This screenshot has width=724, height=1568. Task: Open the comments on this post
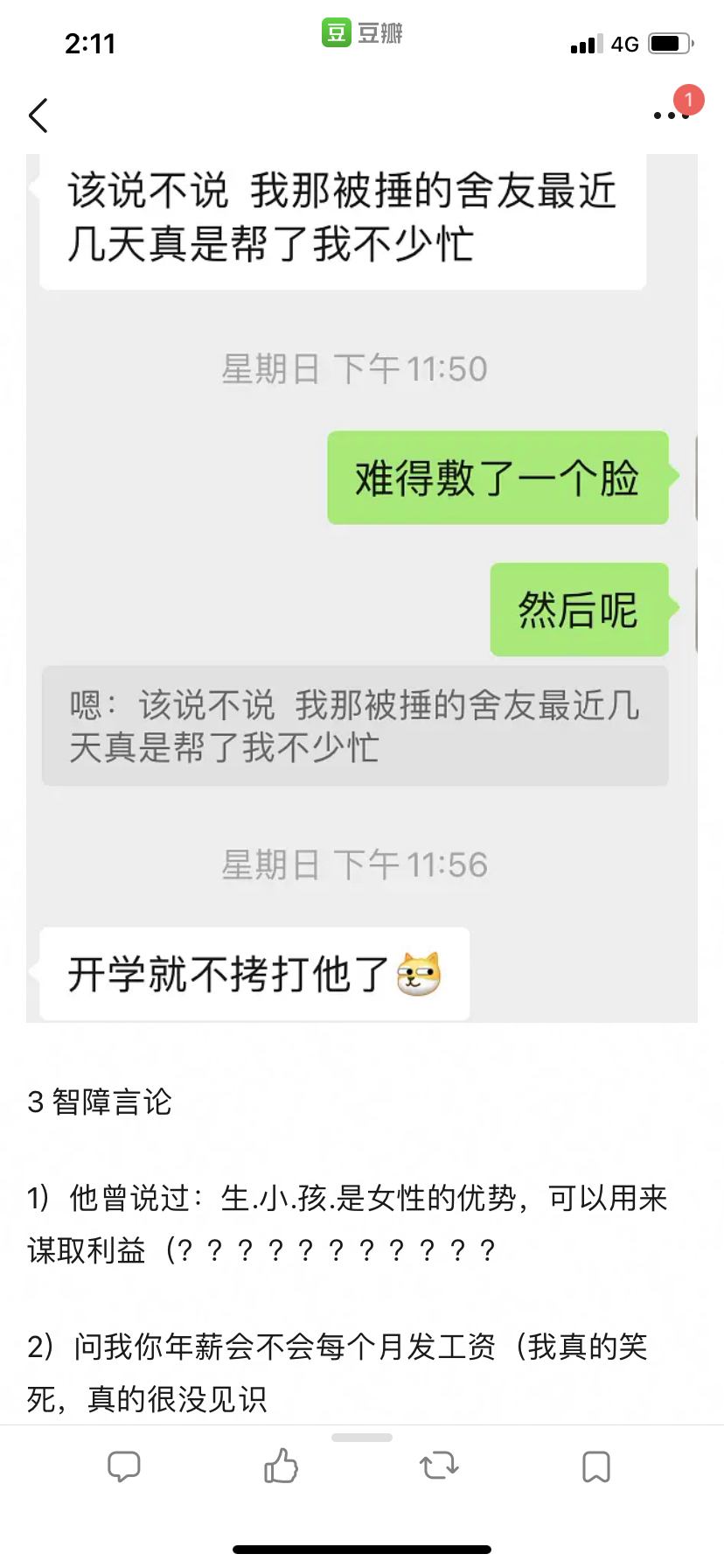(x=123, y=1466)
